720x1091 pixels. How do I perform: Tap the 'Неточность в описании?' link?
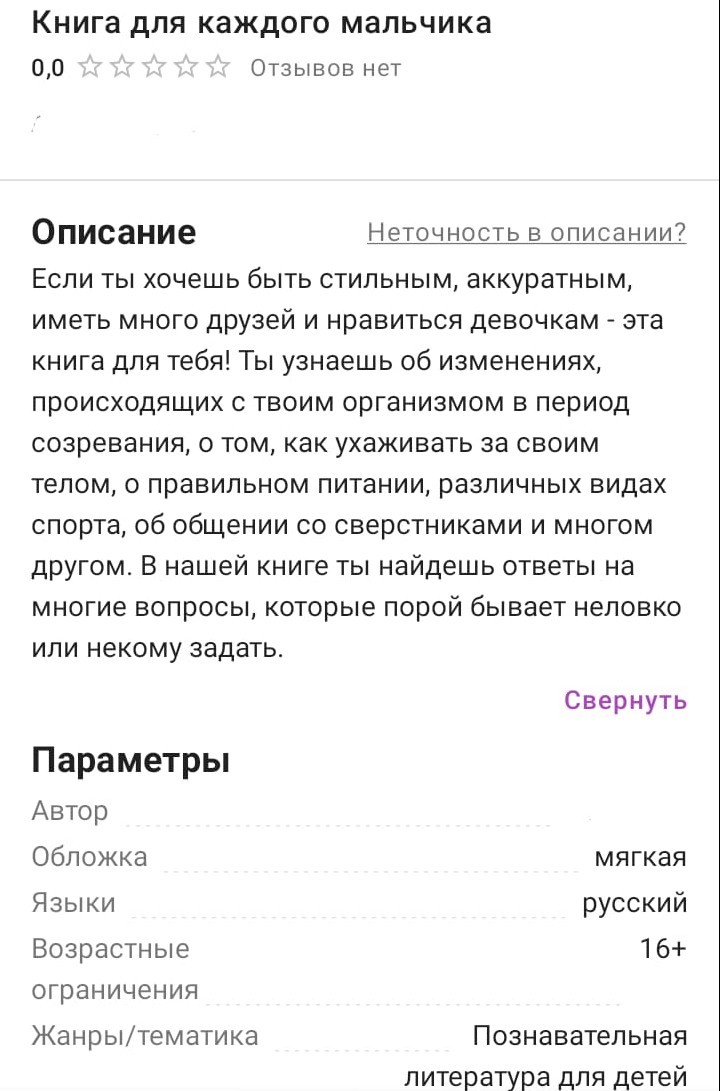click(x=526, y=233)
